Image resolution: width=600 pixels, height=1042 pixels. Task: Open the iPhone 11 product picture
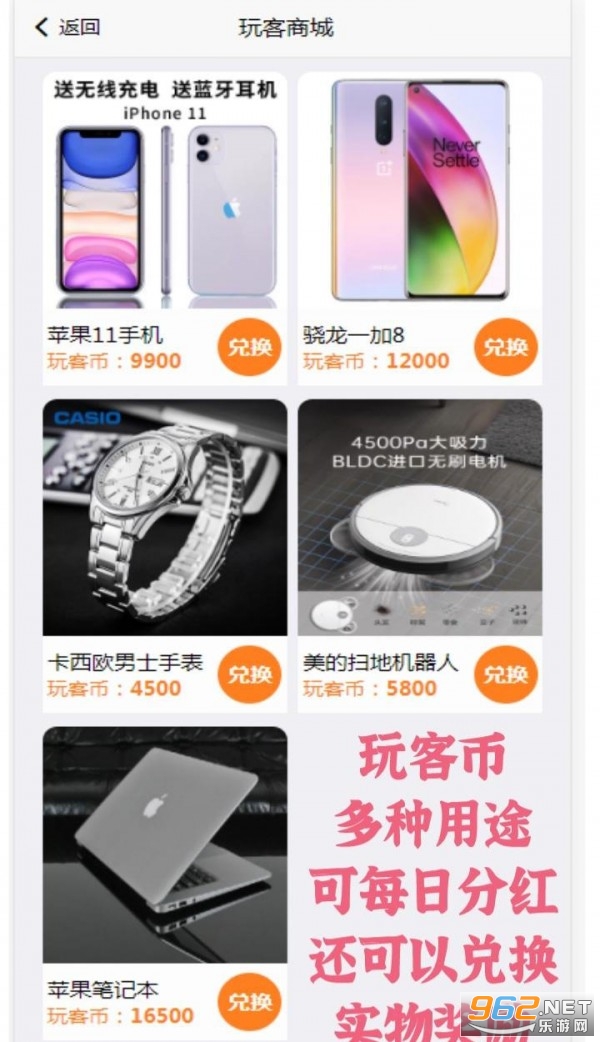tap(165, 192)
